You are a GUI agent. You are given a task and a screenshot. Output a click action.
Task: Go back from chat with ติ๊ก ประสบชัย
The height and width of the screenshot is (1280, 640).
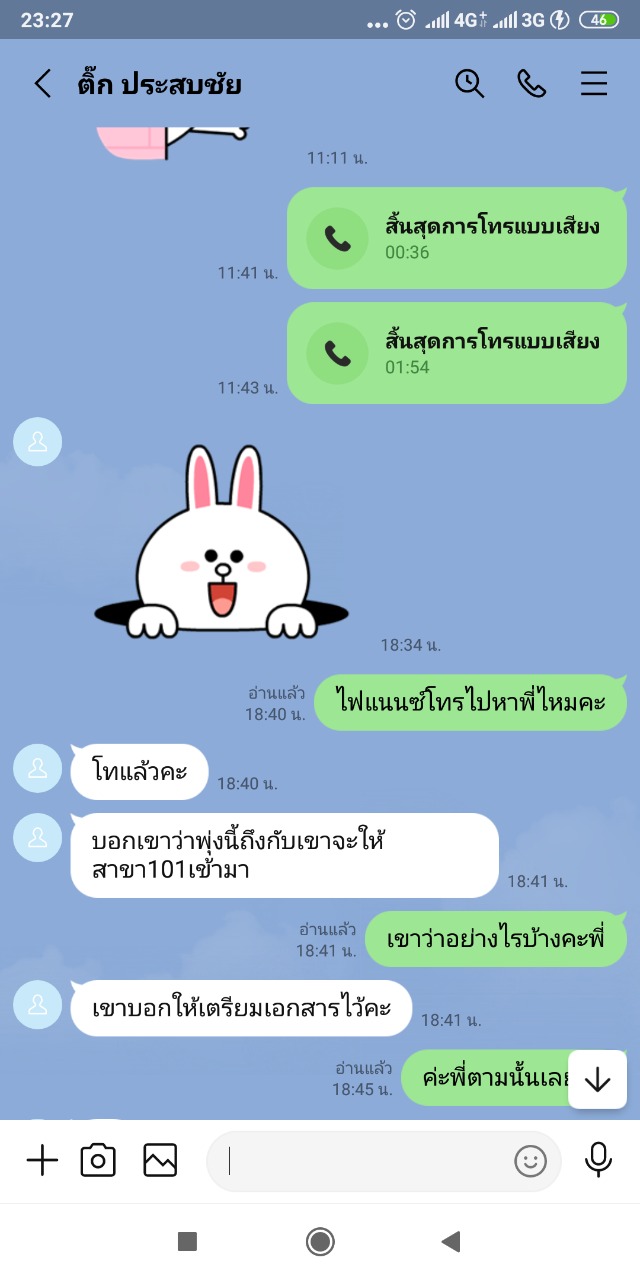pyautogui.click(x=42, y=83)
